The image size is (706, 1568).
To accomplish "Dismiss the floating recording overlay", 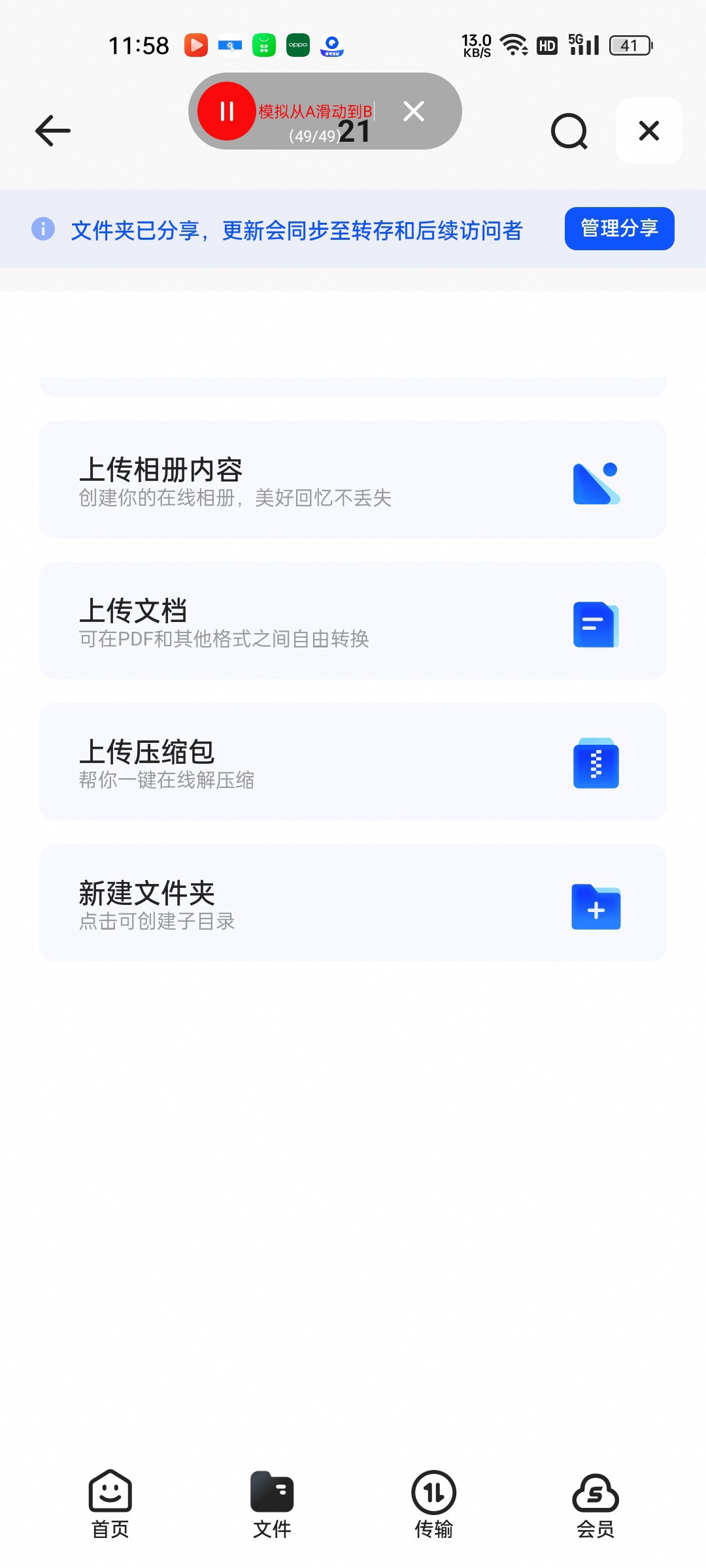I will tap(414, 111).
